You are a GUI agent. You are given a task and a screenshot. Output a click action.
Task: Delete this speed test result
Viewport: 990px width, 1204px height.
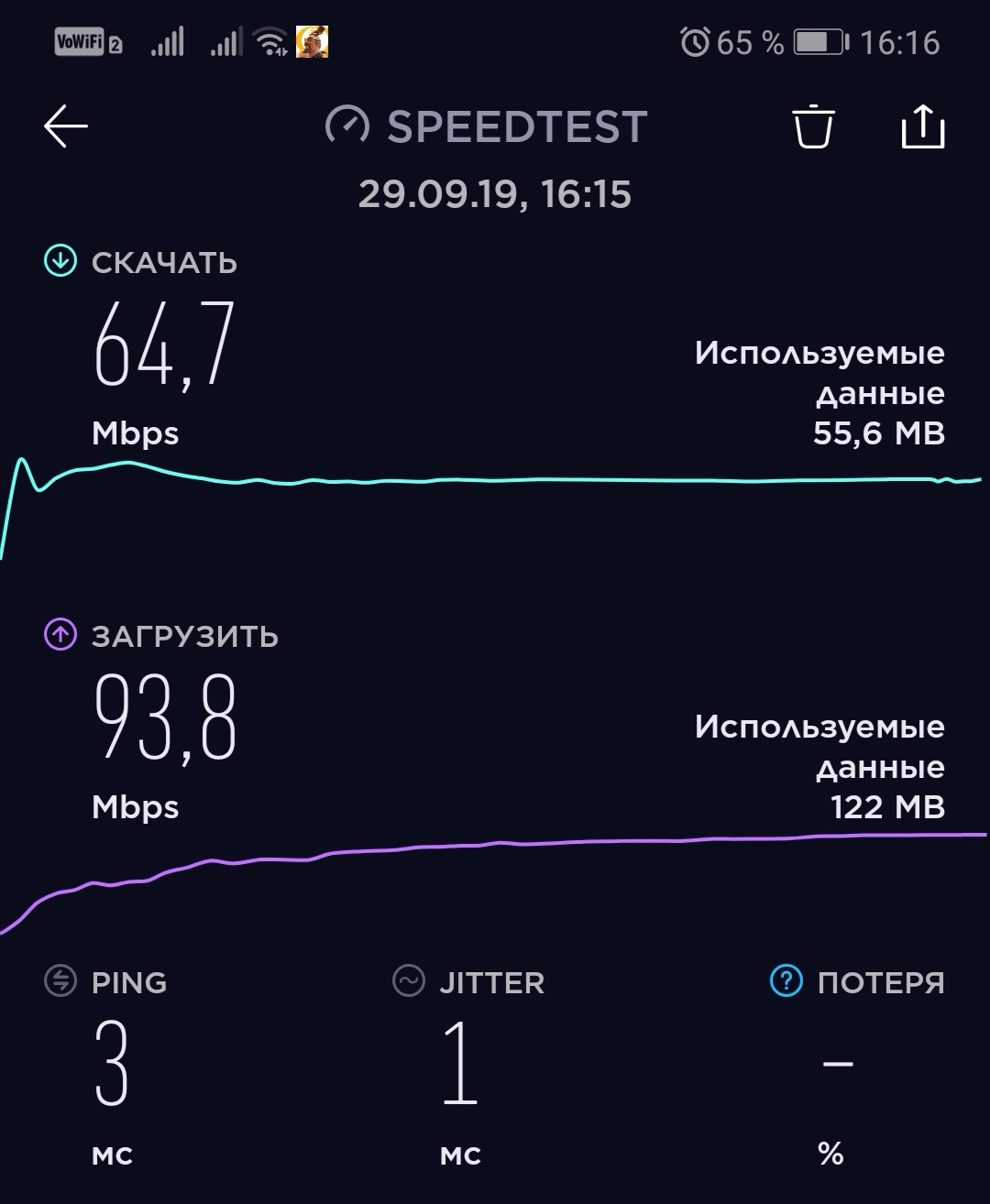click(813, 126)
